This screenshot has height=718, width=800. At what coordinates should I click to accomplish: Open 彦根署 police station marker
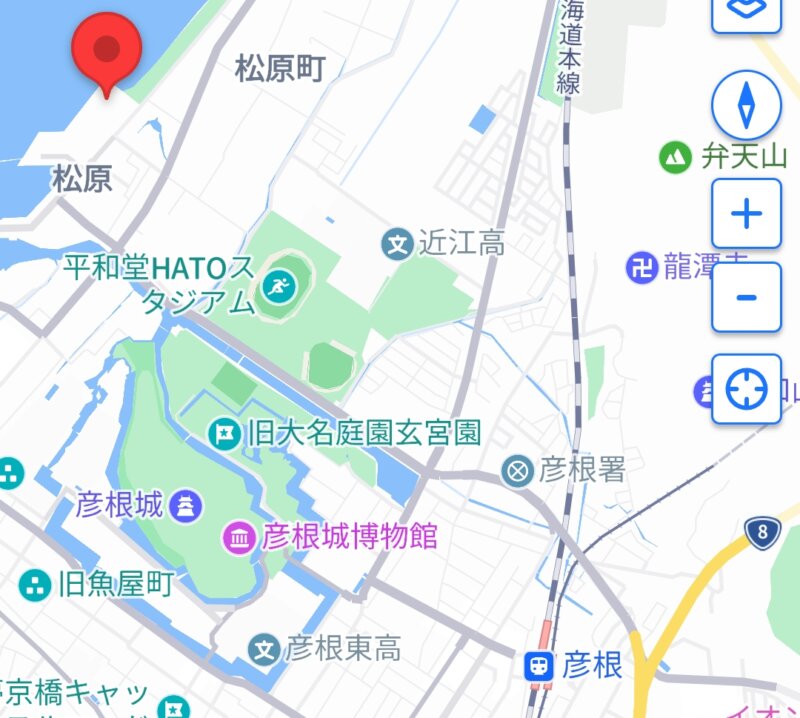pos(518,470)
